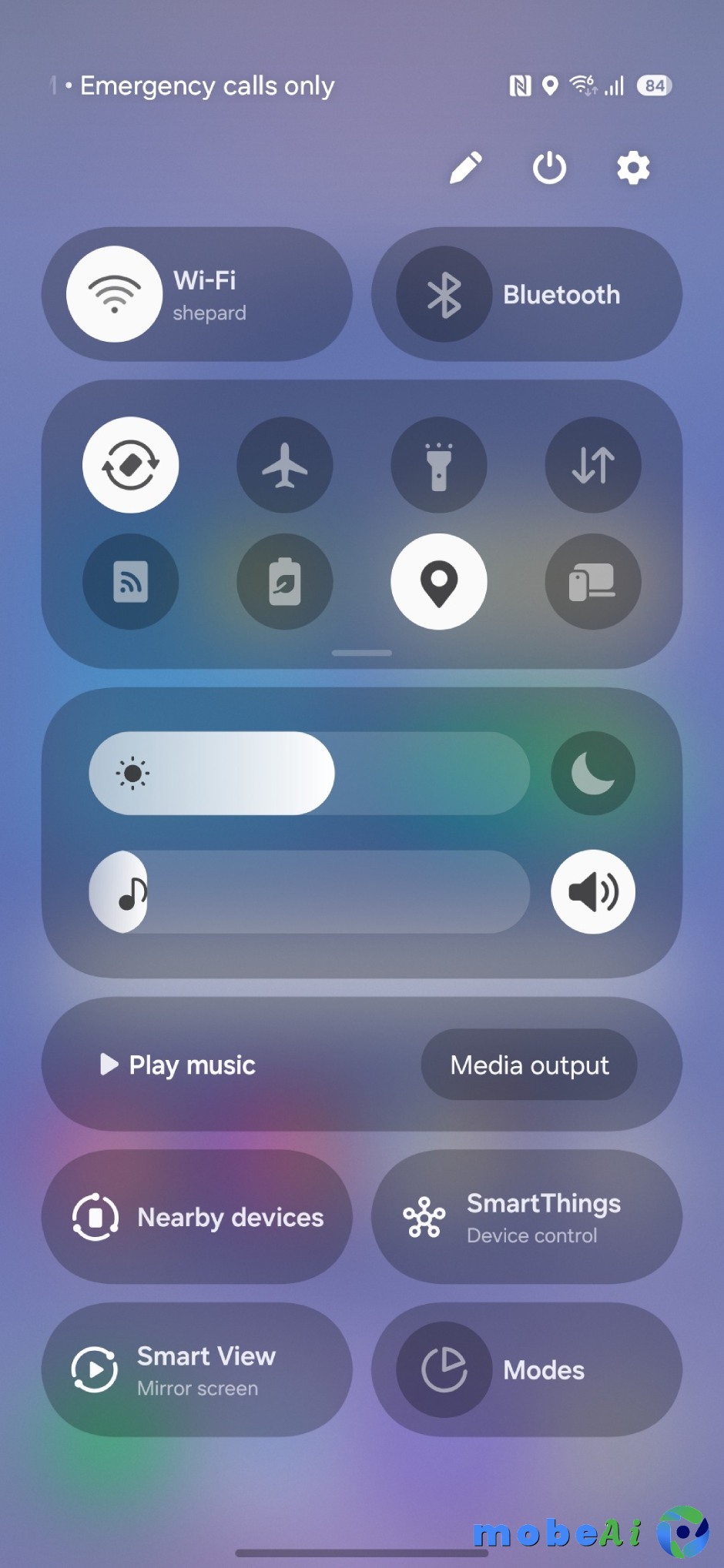Enable mobile hotspot
The height and width of the screenshot is (1568, 724).
tap(131, 582)
